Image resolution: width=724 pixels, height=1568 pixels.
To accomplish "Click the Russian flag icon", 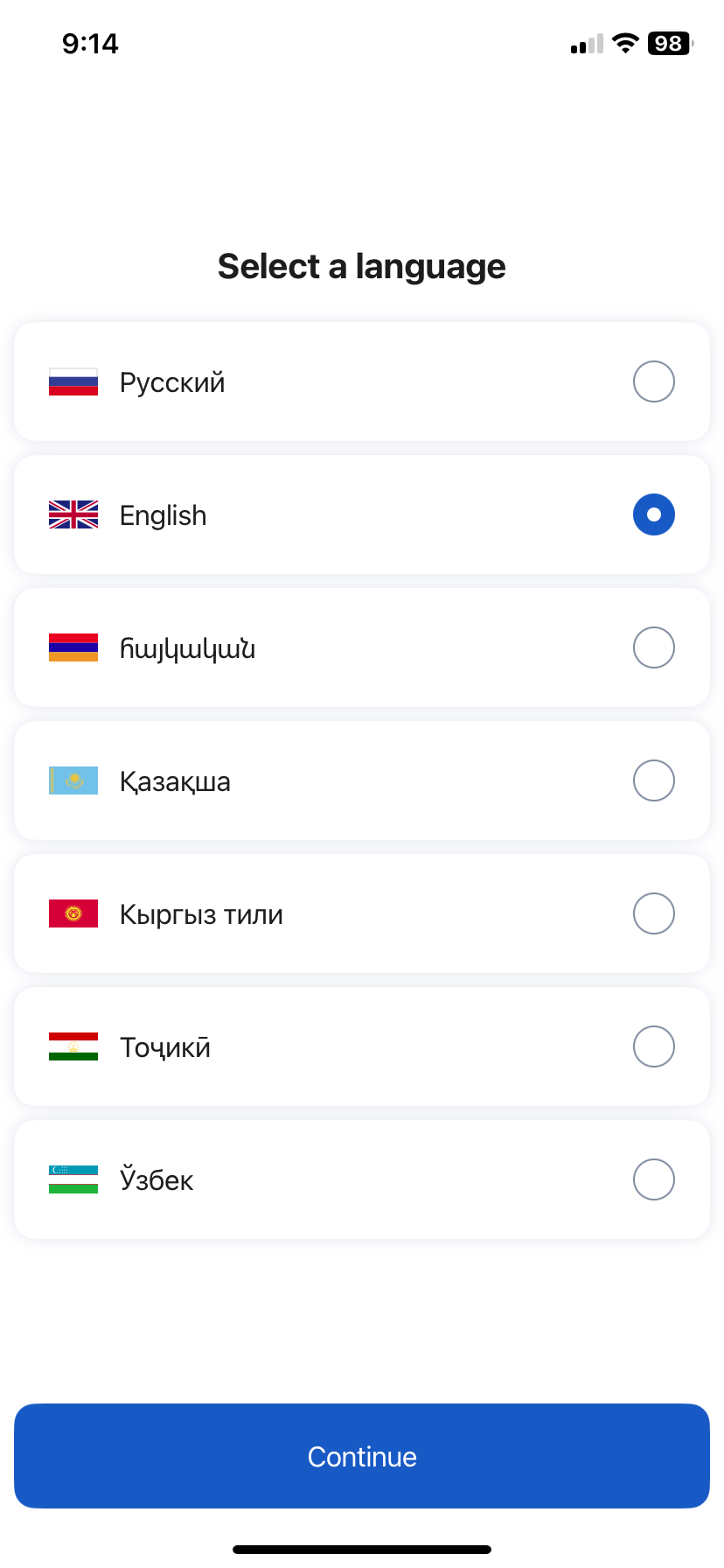I will pyautogui.click(x=73, y=381).
